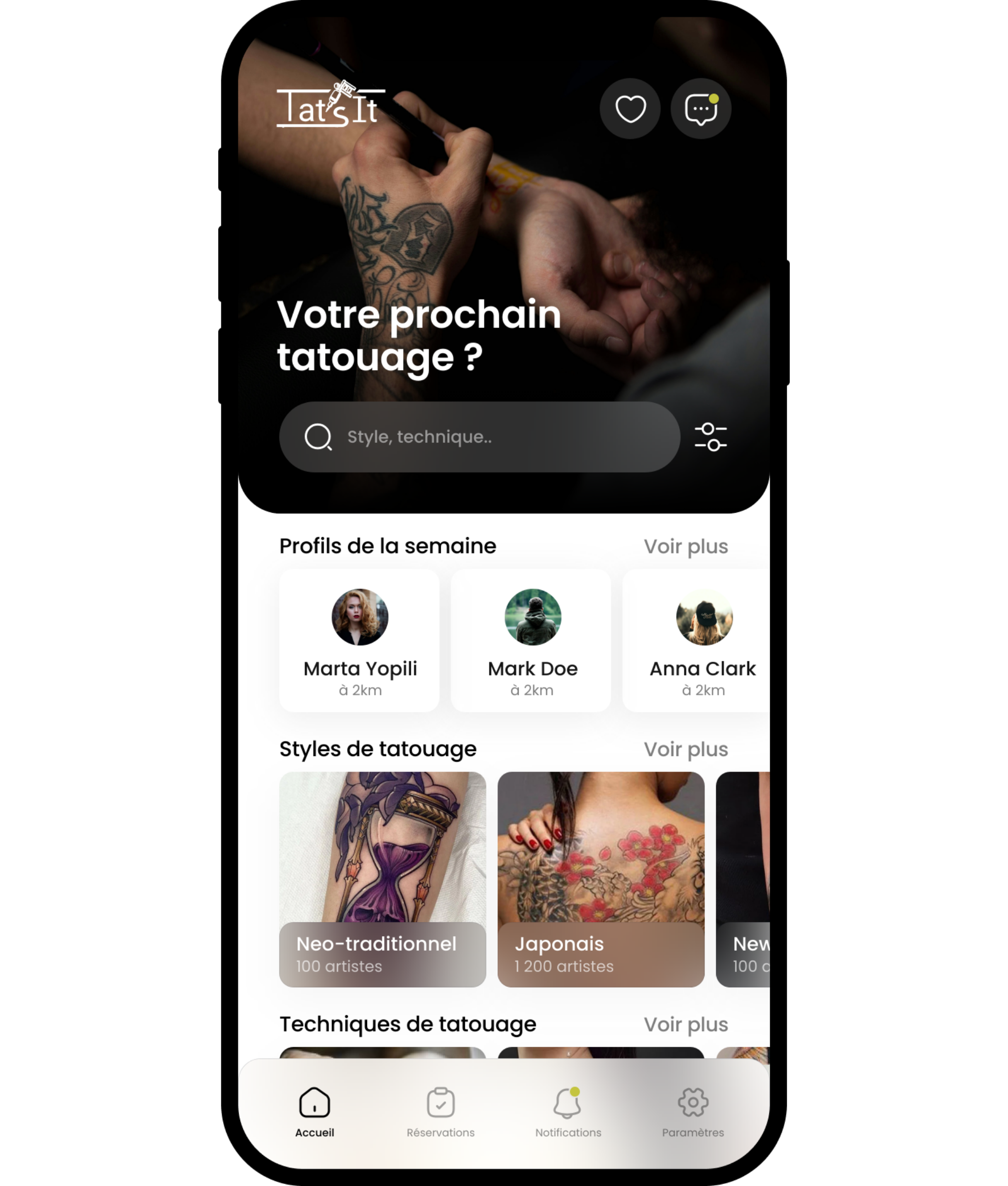Screen dimensions: 1008x1186
Task: Go to the Accueil tab
Action: coord(314,1112)
